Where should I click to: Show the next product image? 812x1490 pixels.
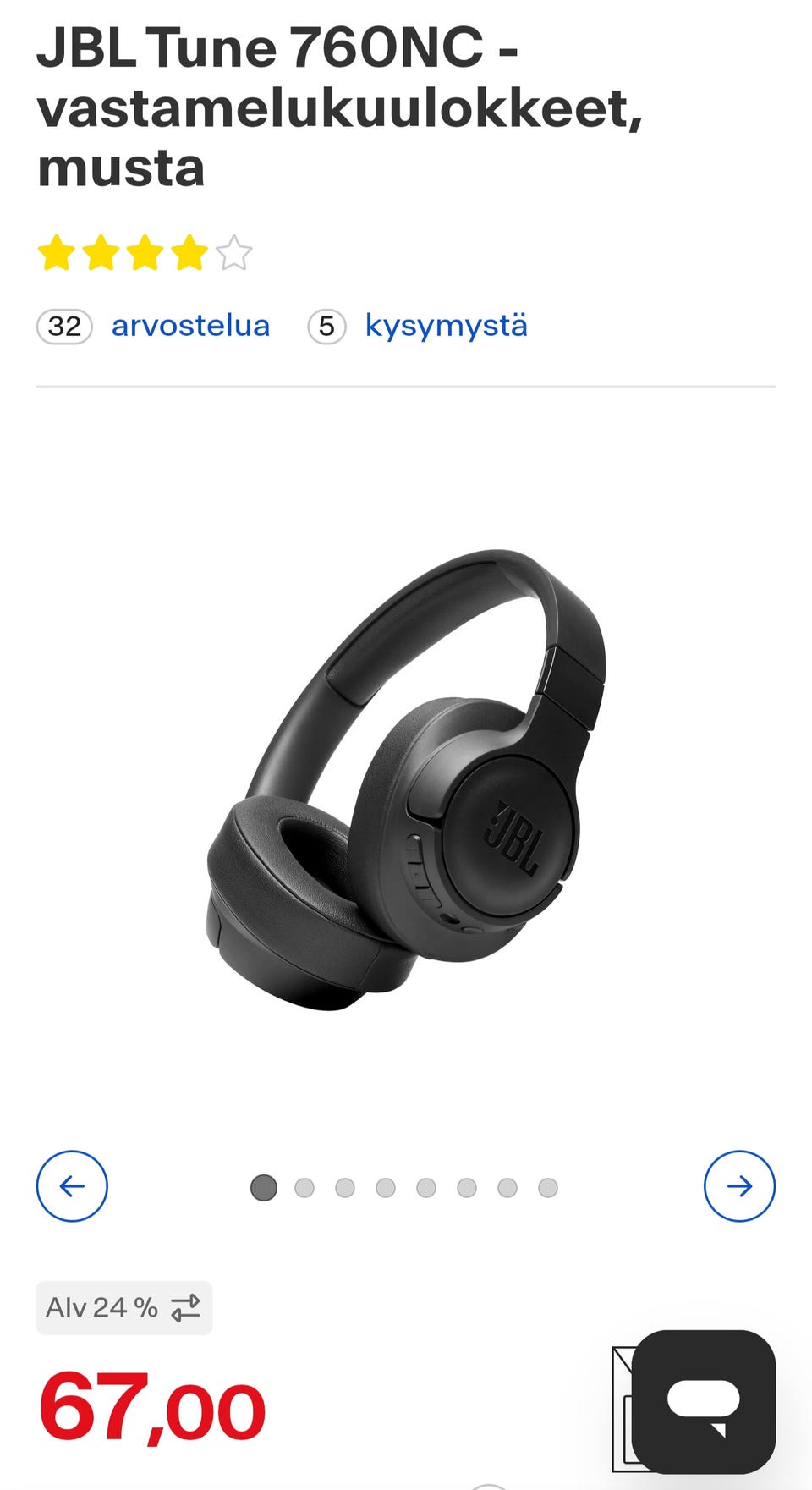pos(739,1185)
